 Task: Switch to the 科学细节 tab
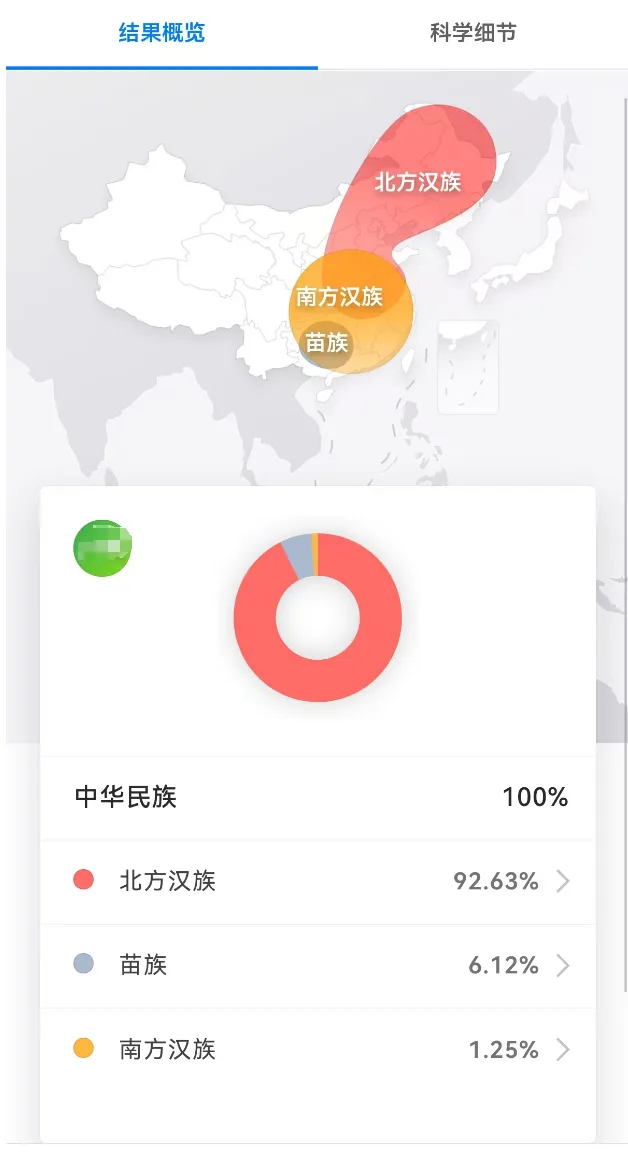472,33
